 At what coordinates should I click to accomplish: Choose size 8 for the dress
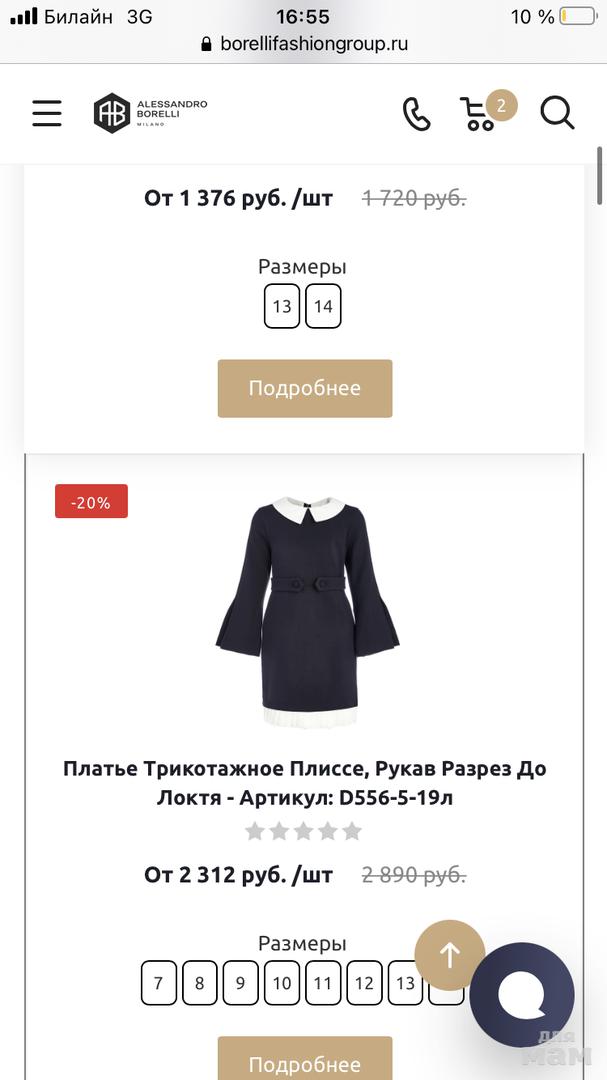[200, 983]
